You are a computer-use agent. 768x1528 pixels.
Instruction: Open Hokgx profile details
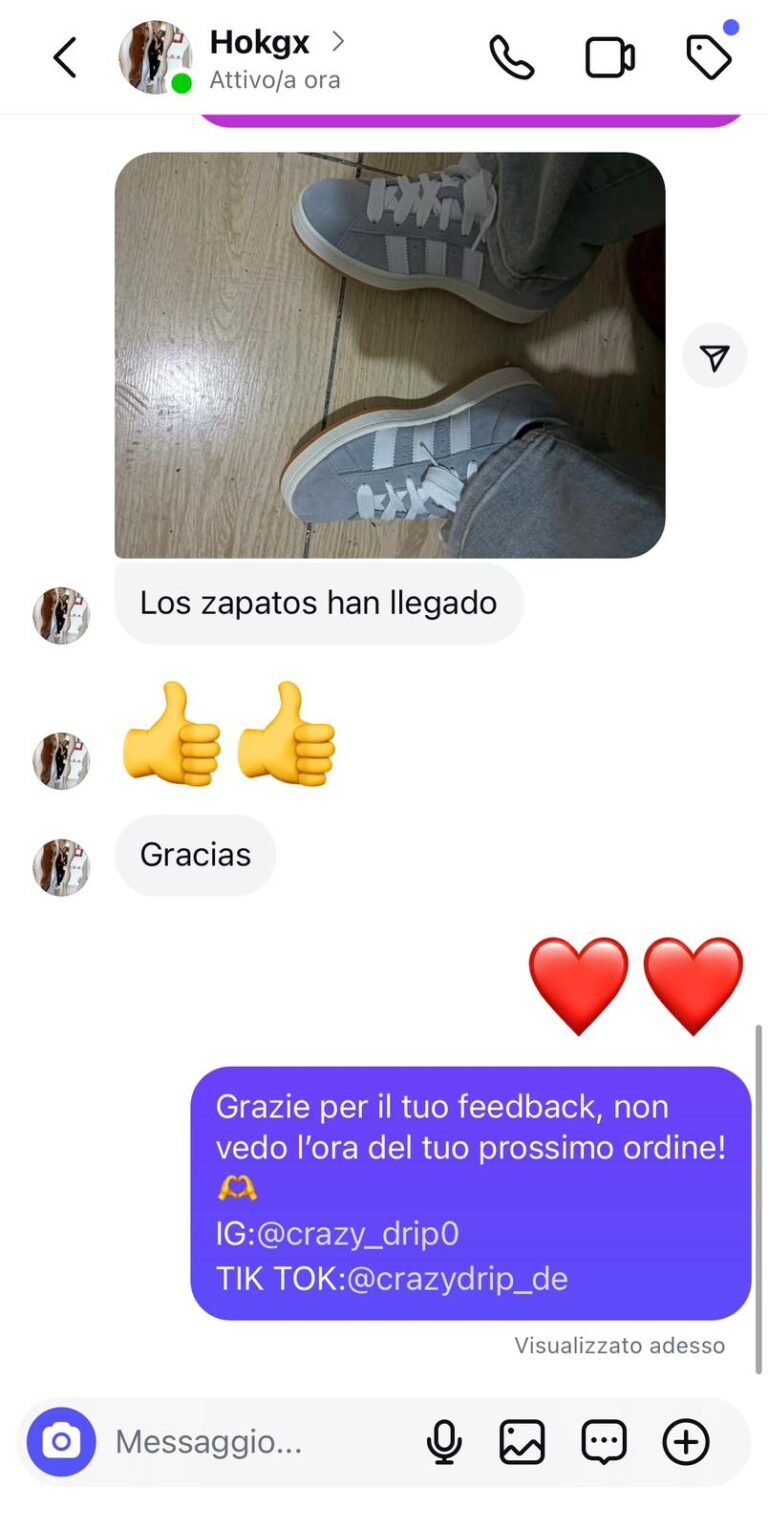click(x=260, y=43)
